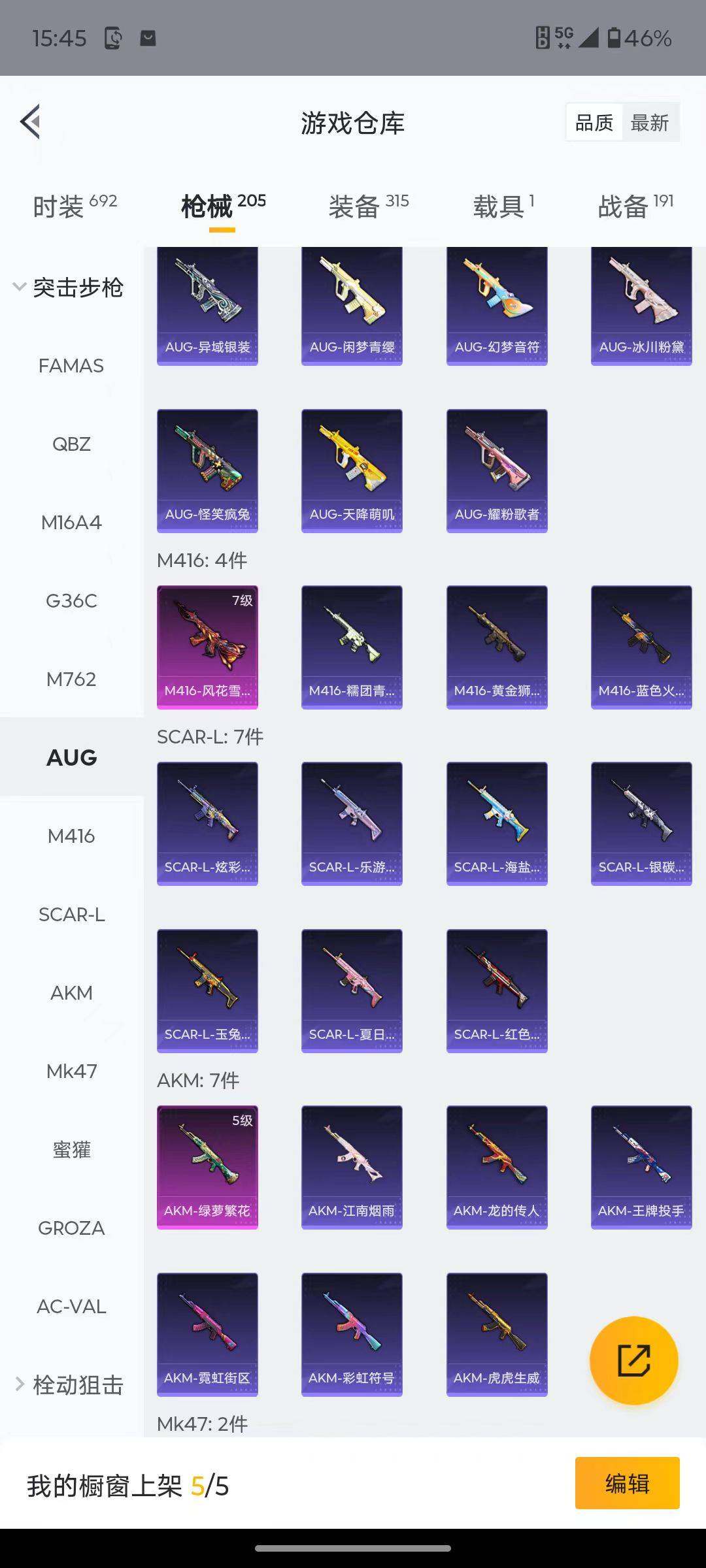Tap the 编辑 button
This screenshot has height=1568, width=706.
click(628, 1483)
